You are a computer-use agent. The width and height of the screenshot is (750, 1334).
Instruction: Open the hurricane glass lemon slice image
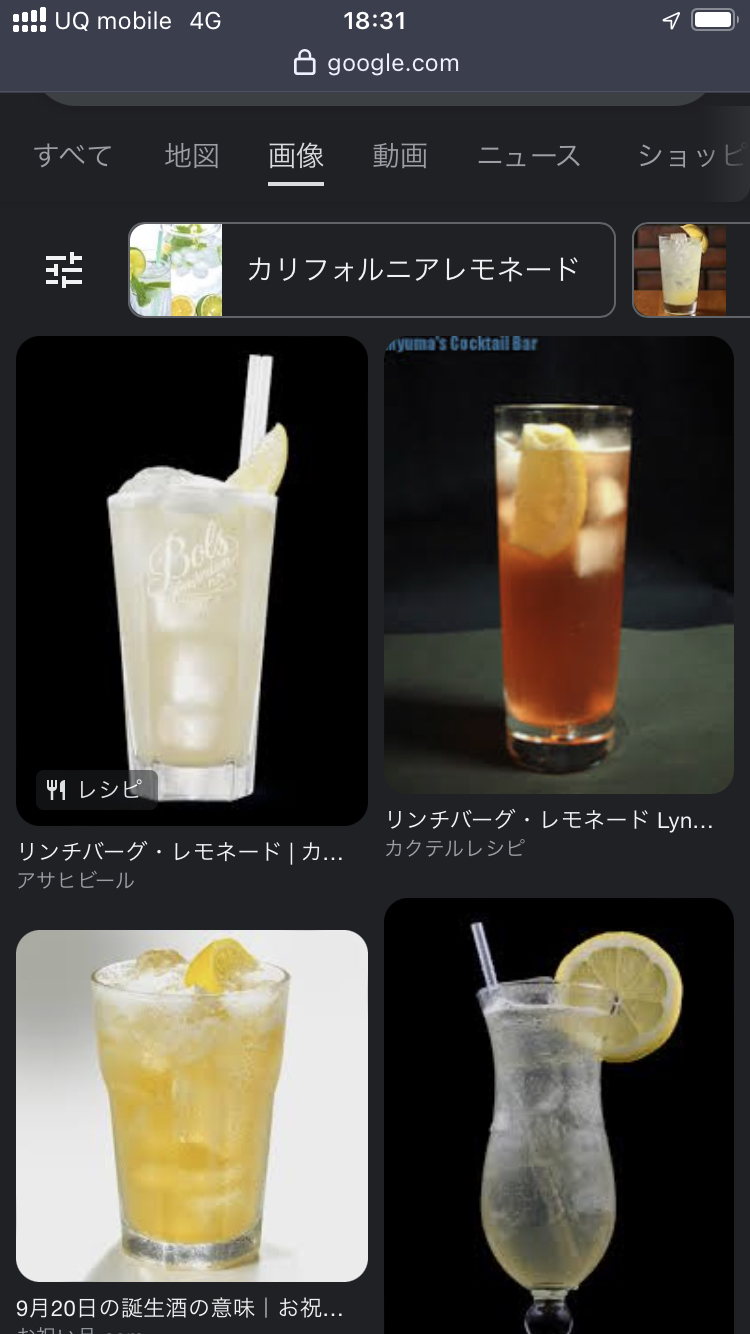pyautogui.click(x=559, y=1115)
